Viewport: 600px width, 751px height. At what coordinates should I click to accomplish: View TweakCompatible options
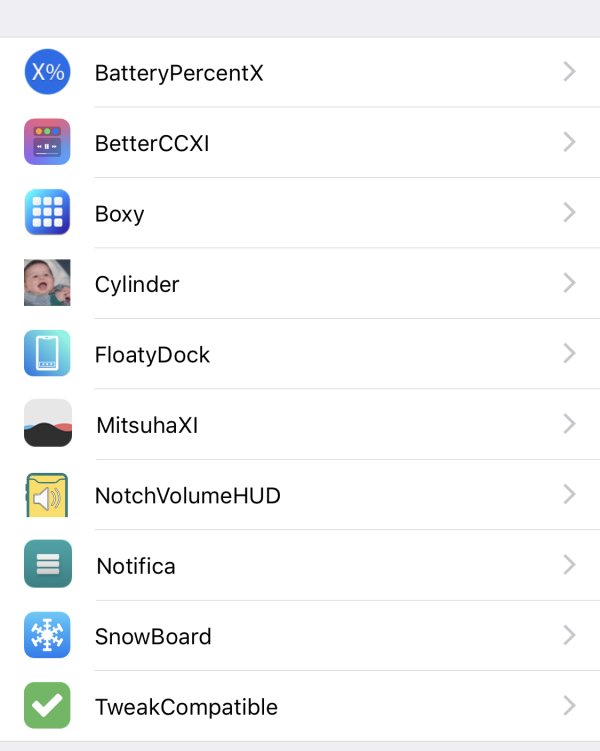(x=186, y=707)
